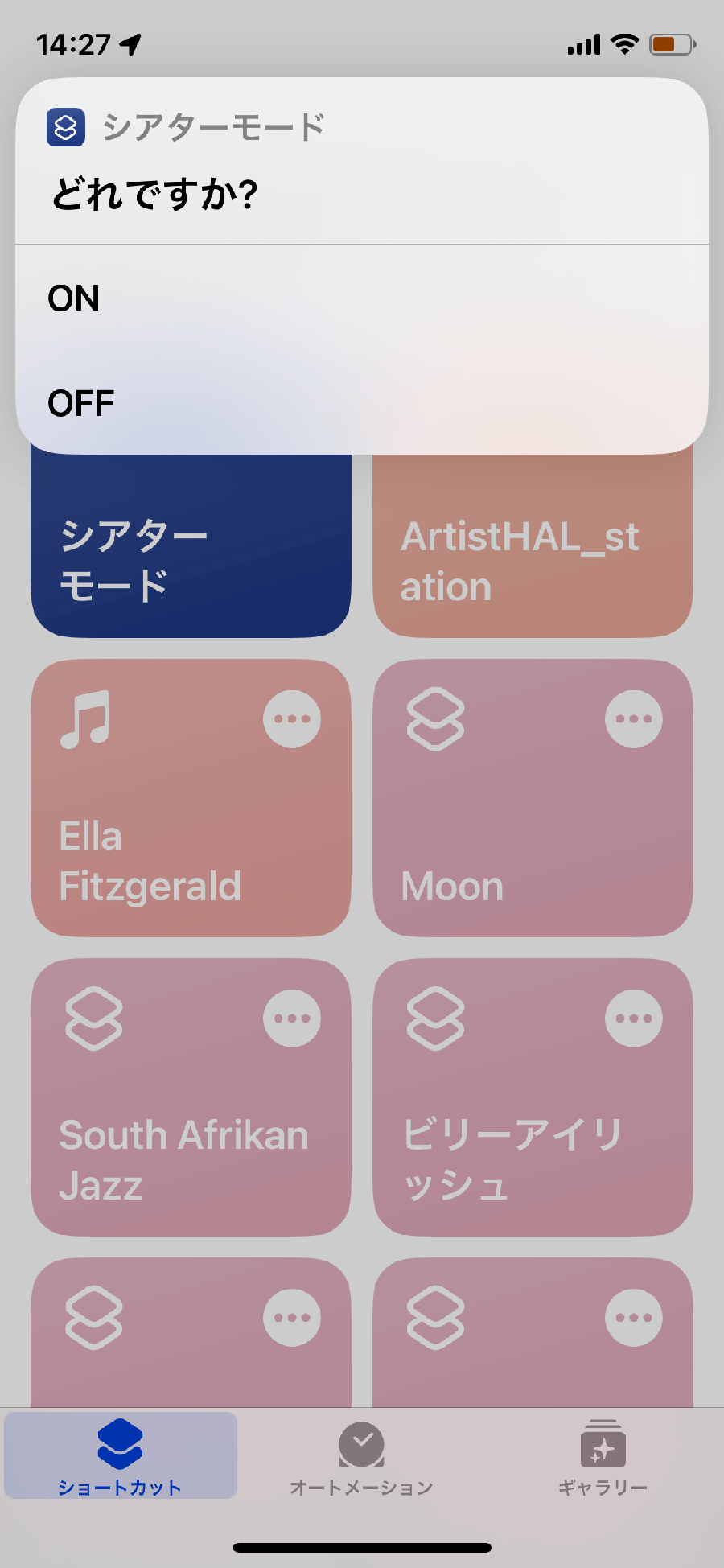This screenshot has width=724, height=1568.
Task: Switch to the オートメーション tab
Action: point(362,1456)
